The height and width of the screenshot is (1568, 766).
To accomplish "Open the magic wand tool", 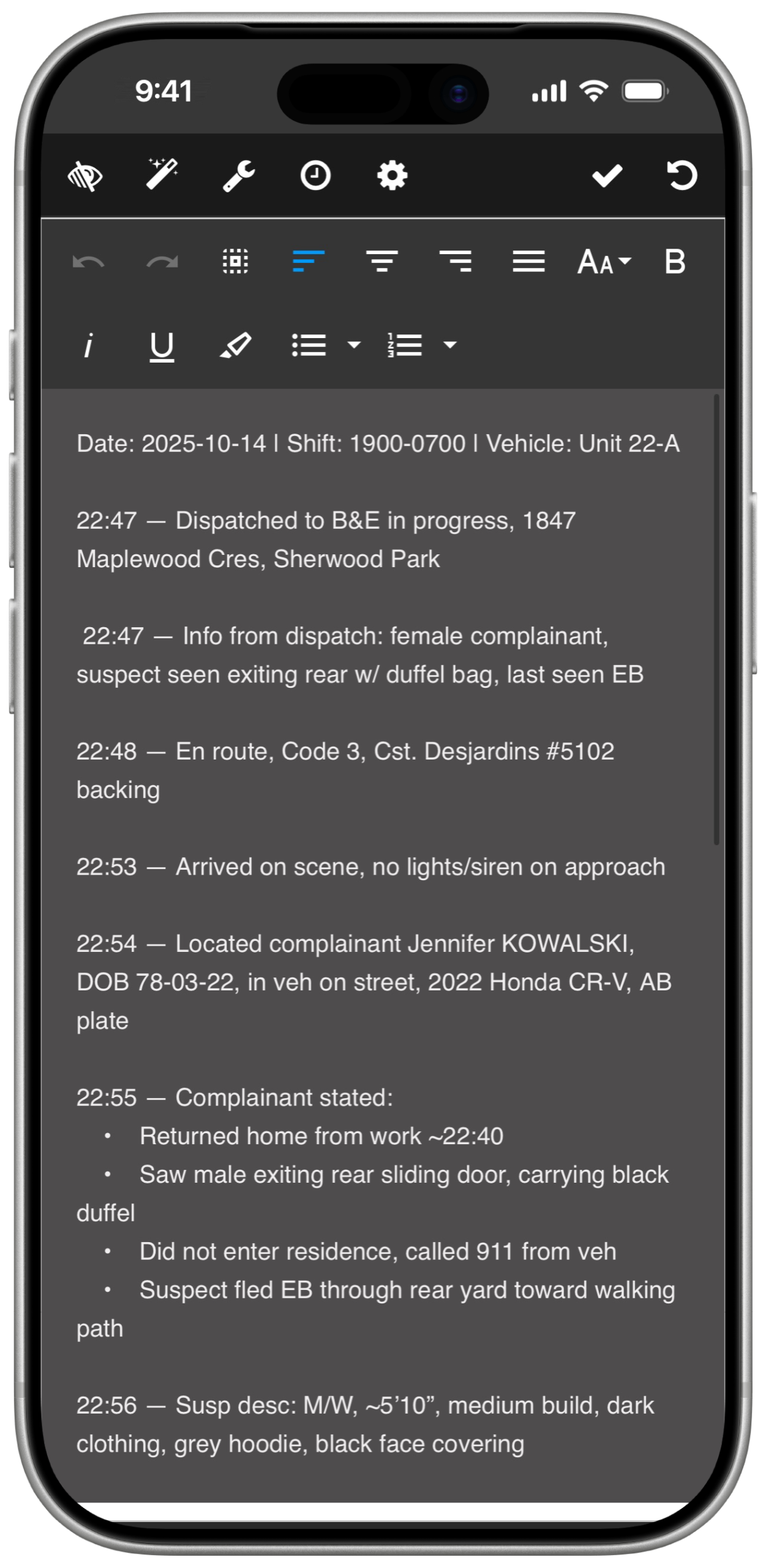I will point(162,175).
